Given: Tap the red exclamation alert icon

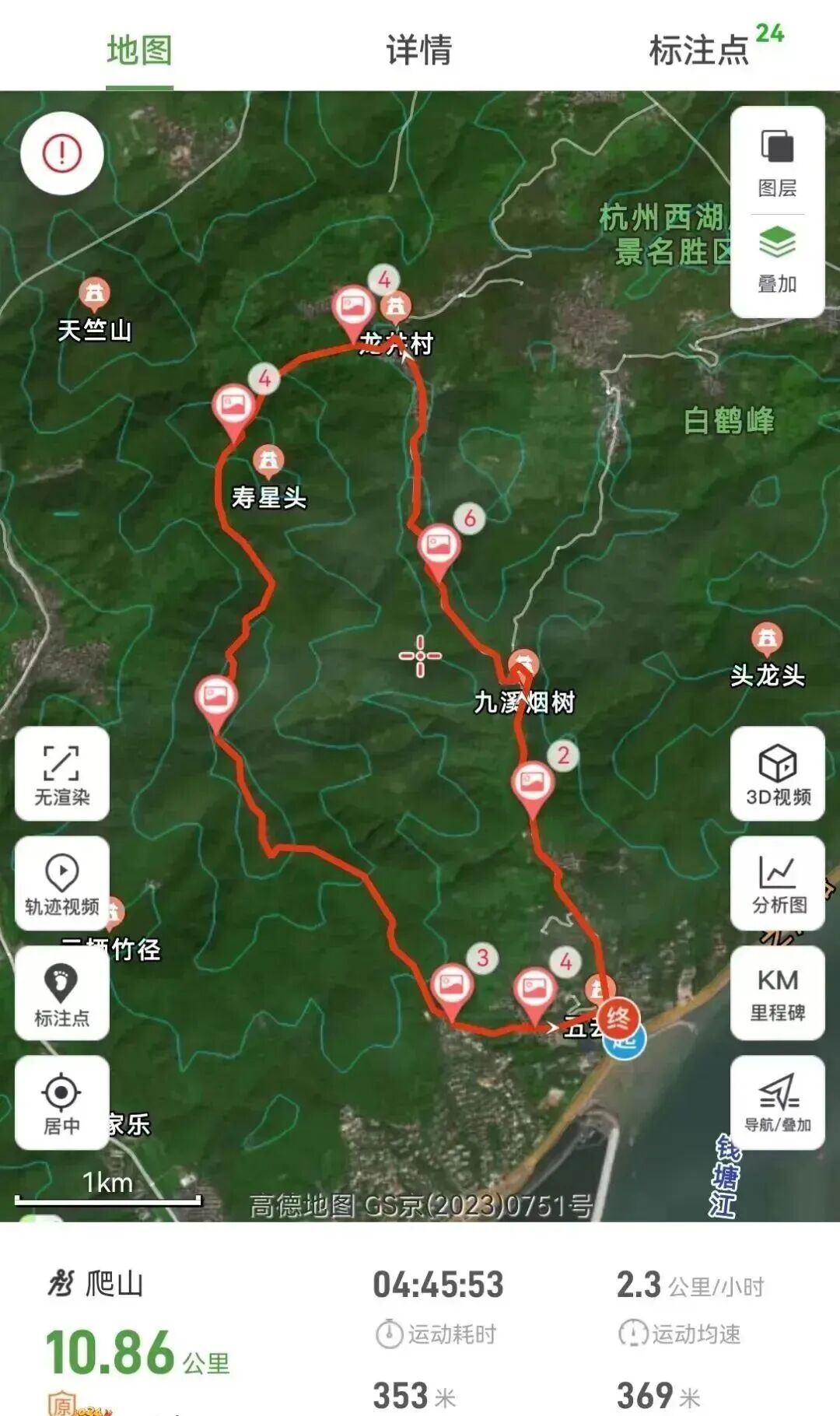Looking at the screenshot, I should (62, 153).
